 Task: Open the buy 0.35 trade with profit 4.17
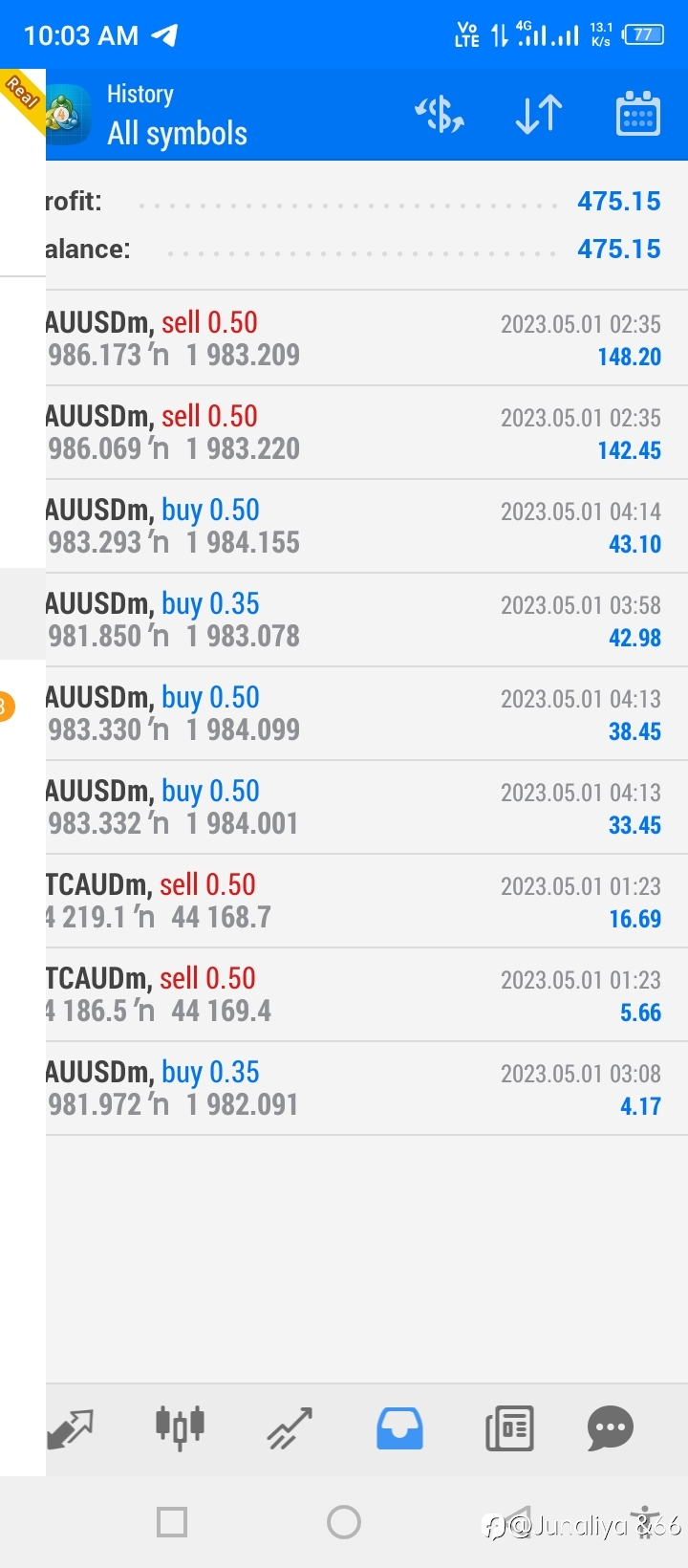click(x=367, y=1088)
